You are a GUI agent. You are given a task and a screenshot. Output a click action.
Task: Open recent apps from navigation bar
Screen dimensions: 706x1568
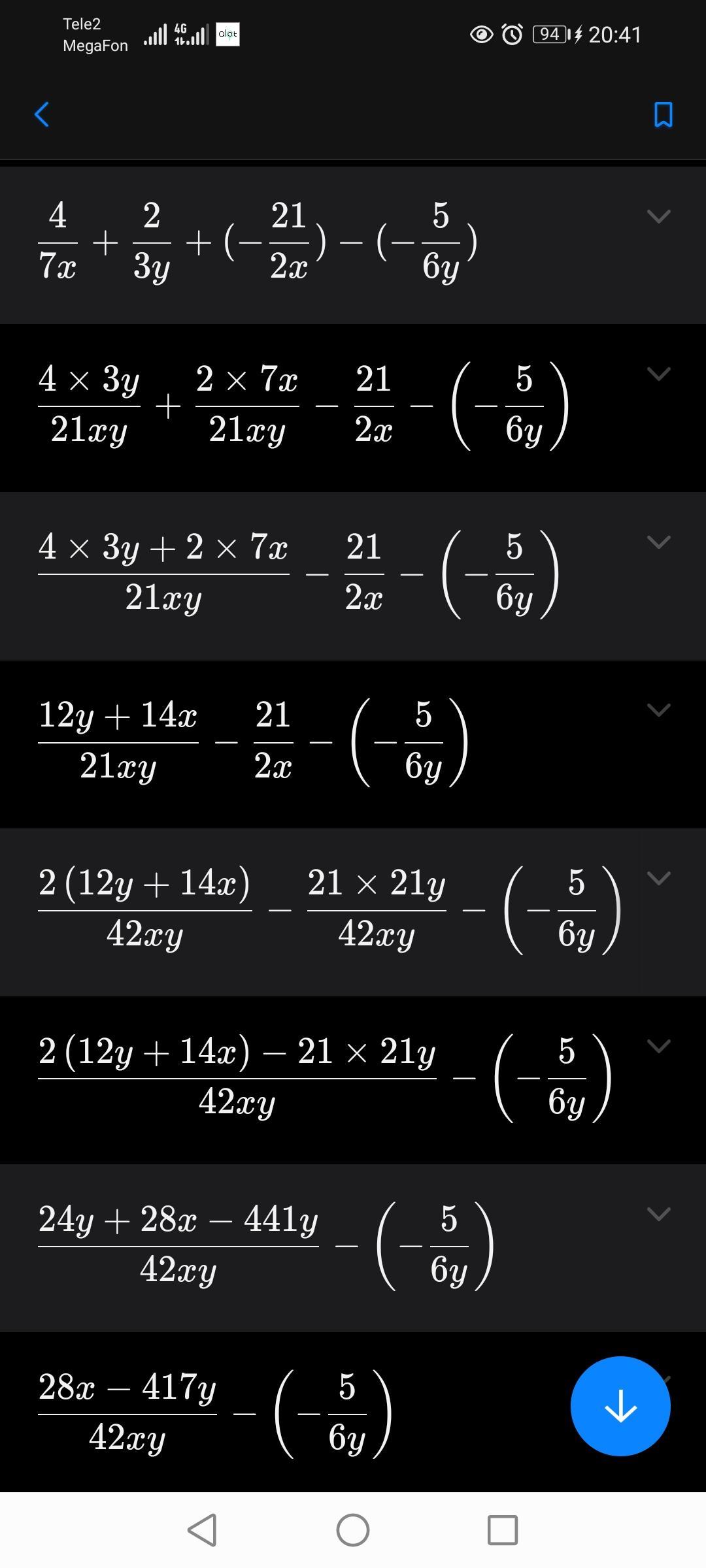[503, 1530]
